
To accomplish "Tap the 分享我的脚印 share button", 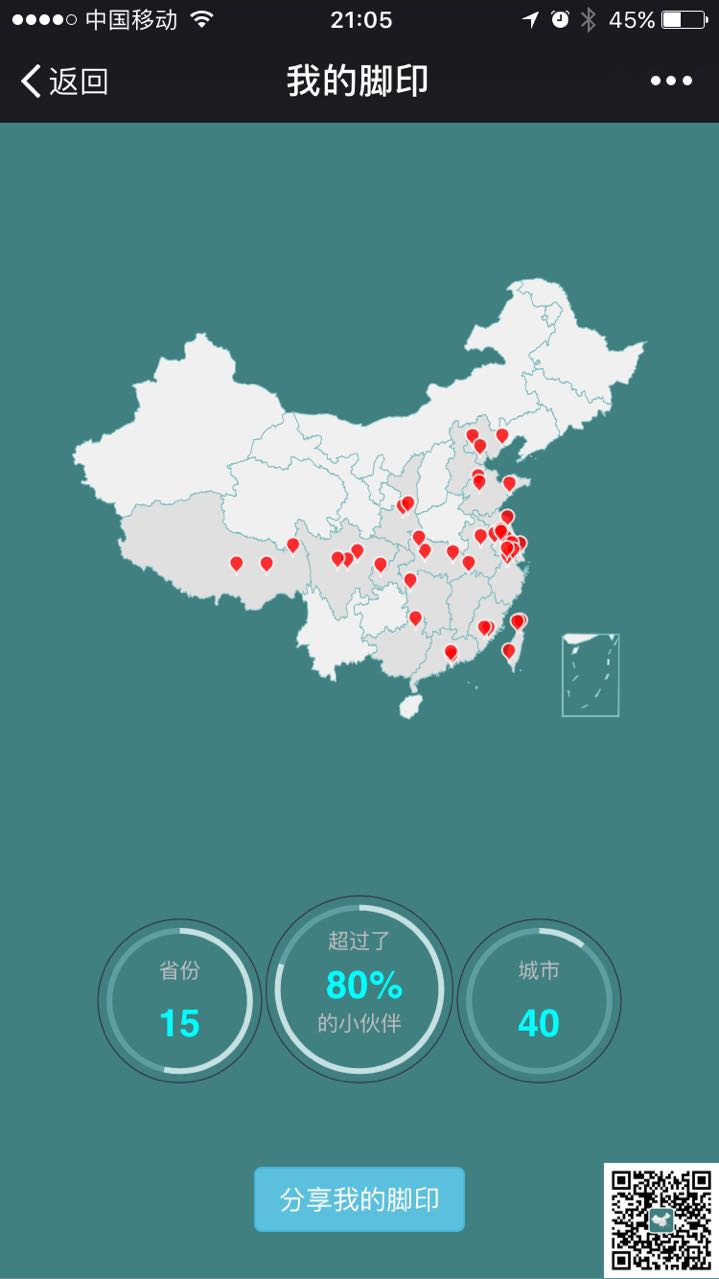I will (359, 1199).
